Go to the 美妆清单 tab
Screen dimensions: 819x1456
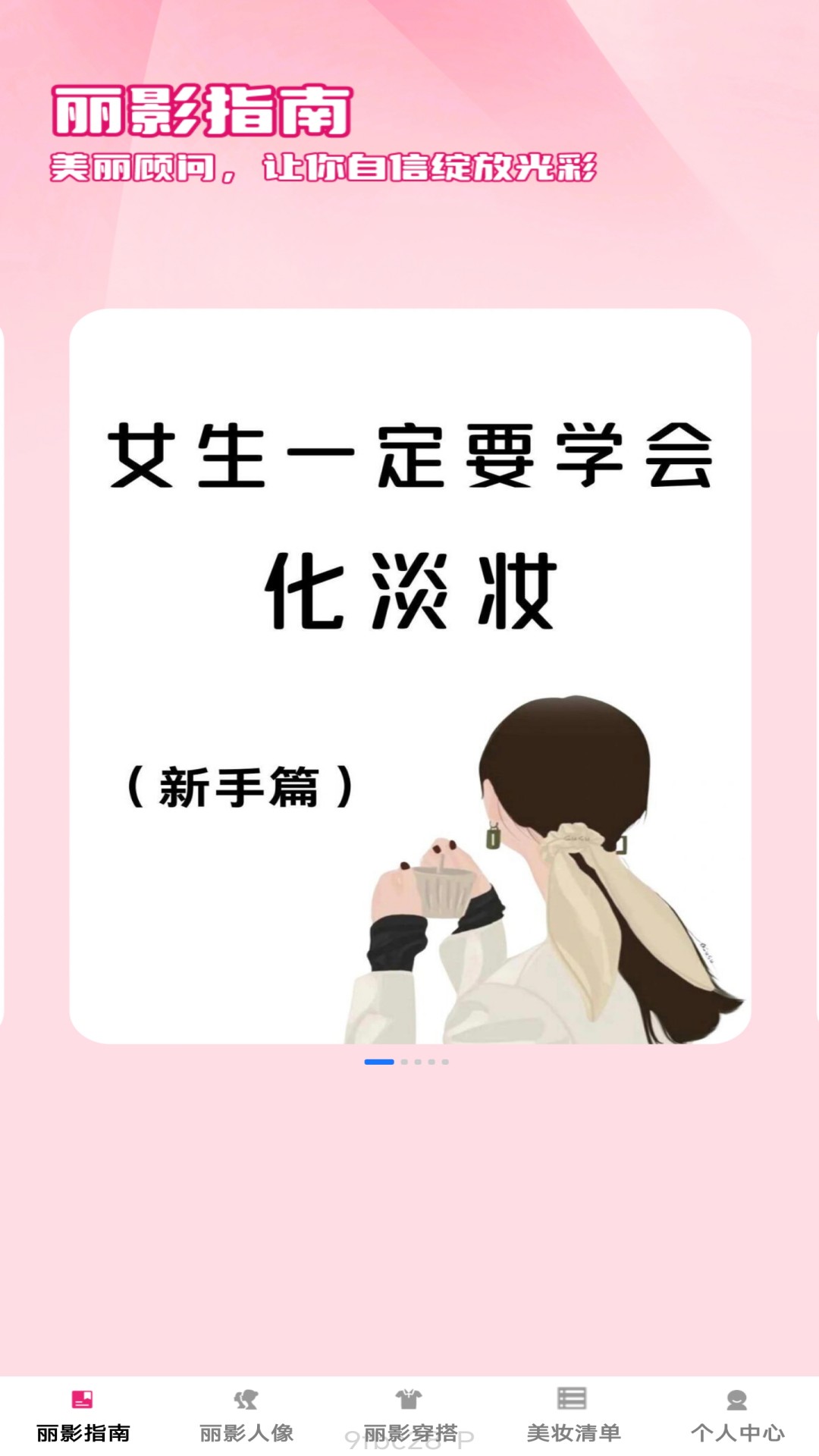[573, 1415]
